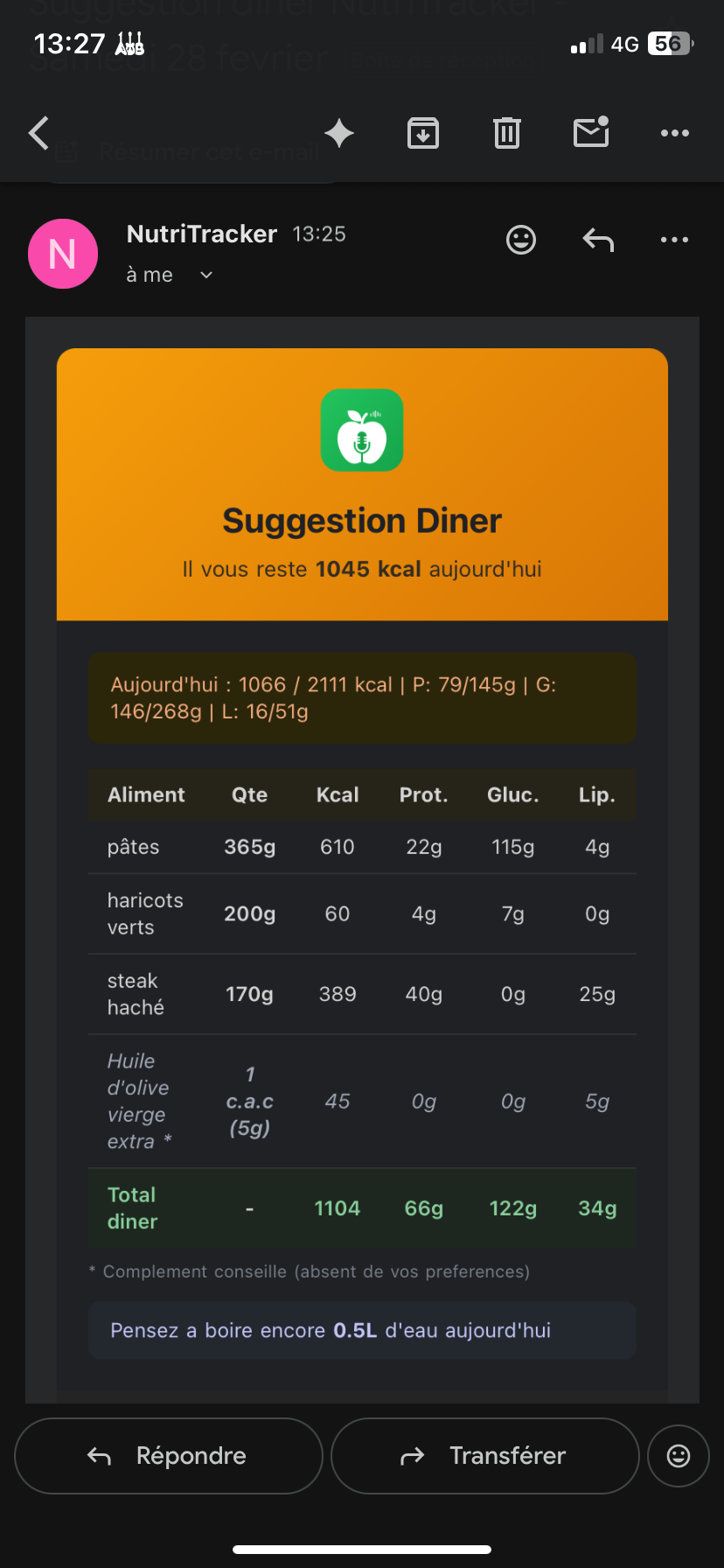Expand the 'à me' recipient details
Screen dimensions: 724x1568
click(150, 275)
